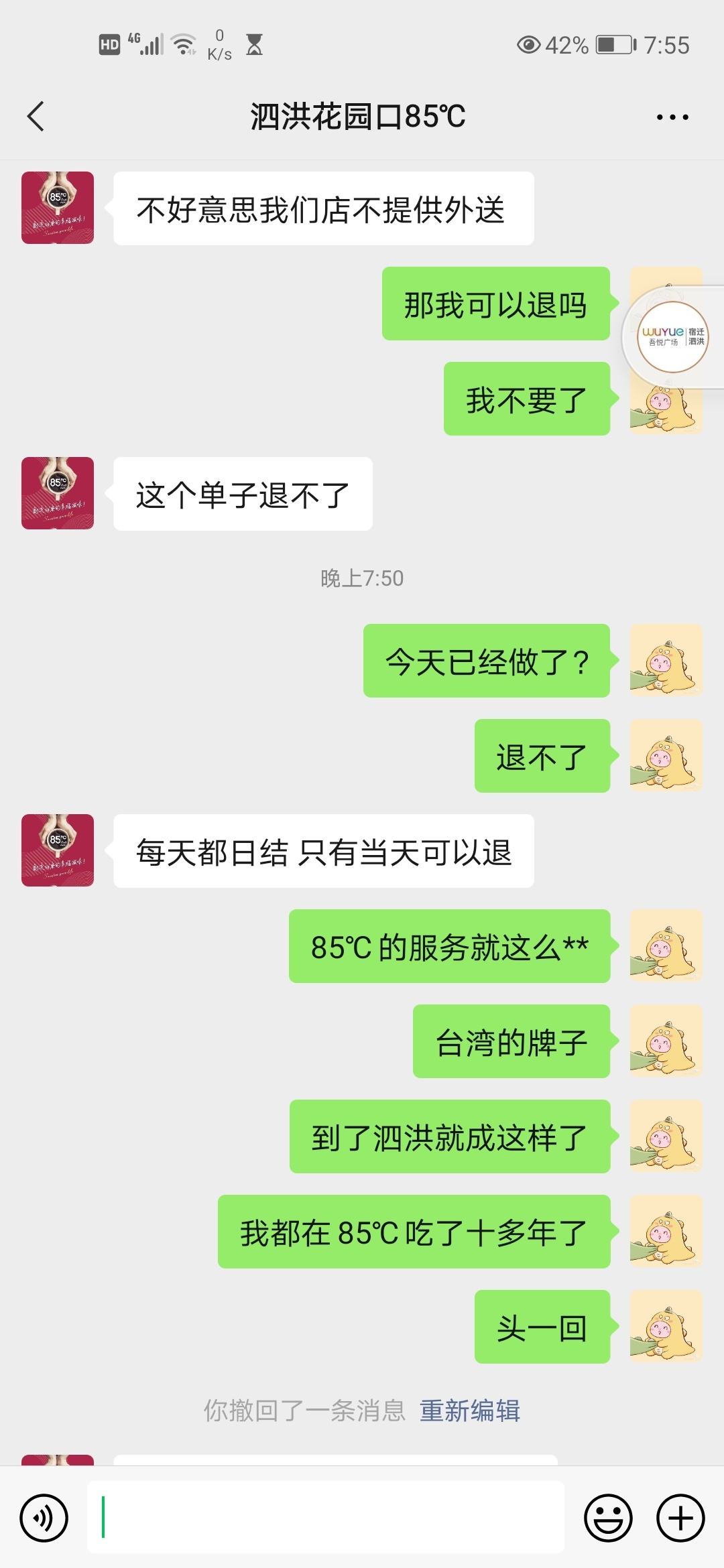Open the emoji sticker panel
Viewport: 724px width, 1568px height.
608,1518
